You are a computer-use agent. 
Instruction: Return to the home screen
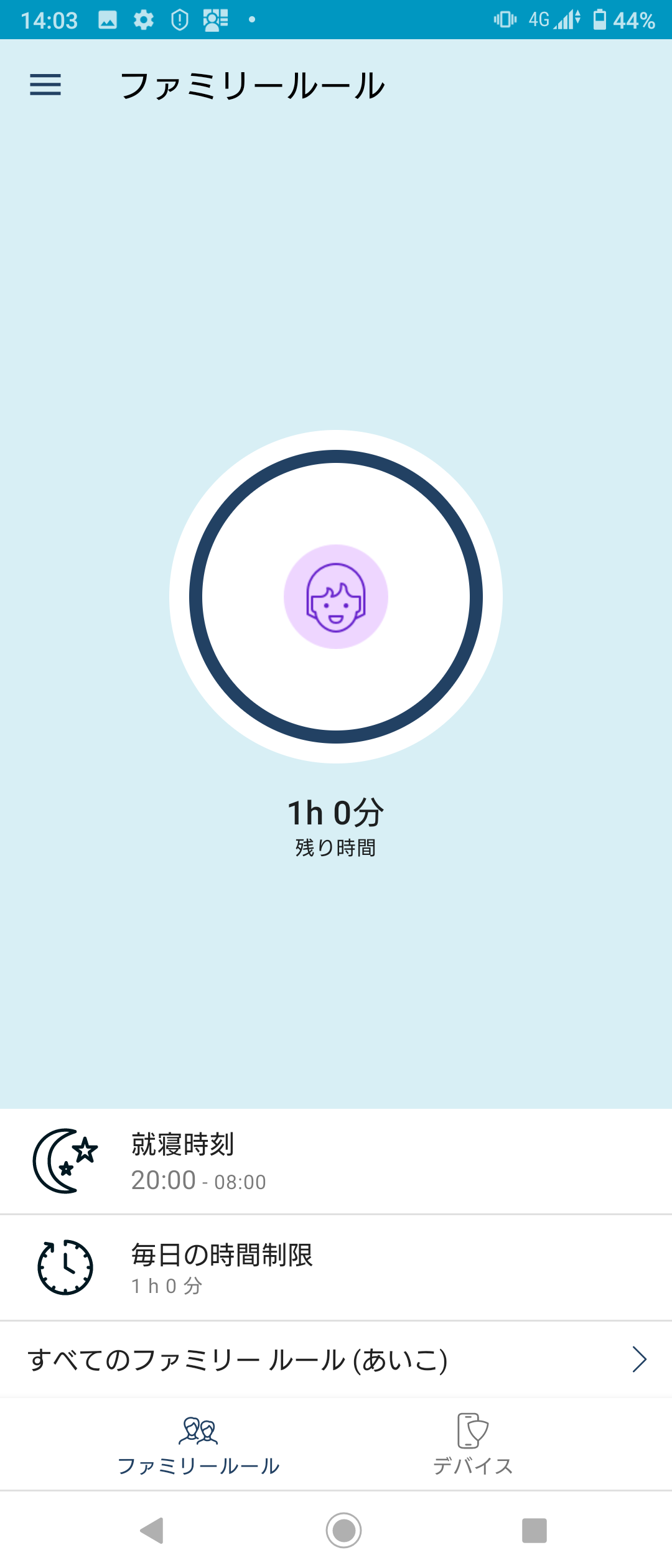[343, 1530]
